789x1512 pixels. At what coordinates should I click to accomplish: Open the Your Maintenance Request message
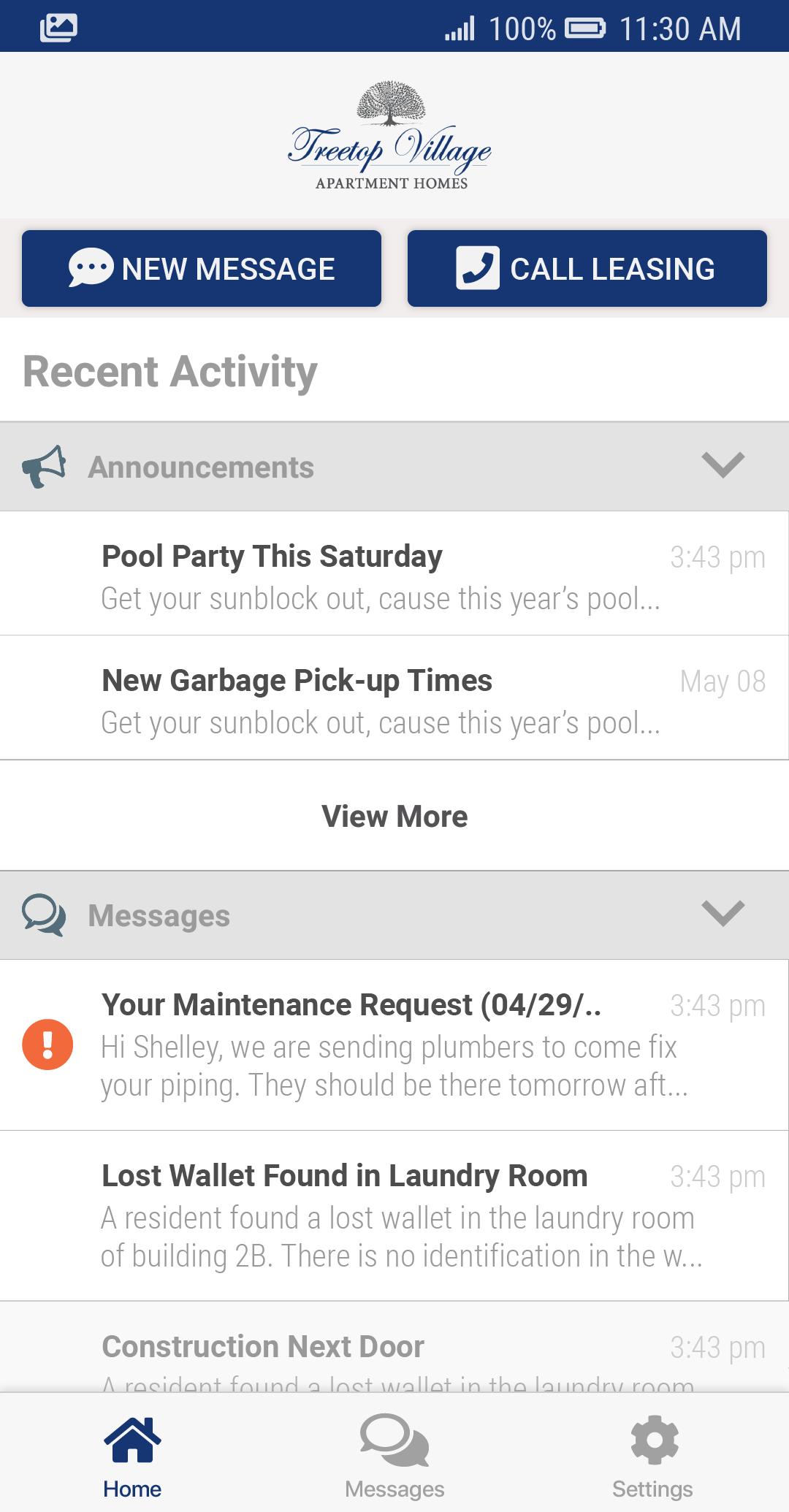(x=394, y=1045)
